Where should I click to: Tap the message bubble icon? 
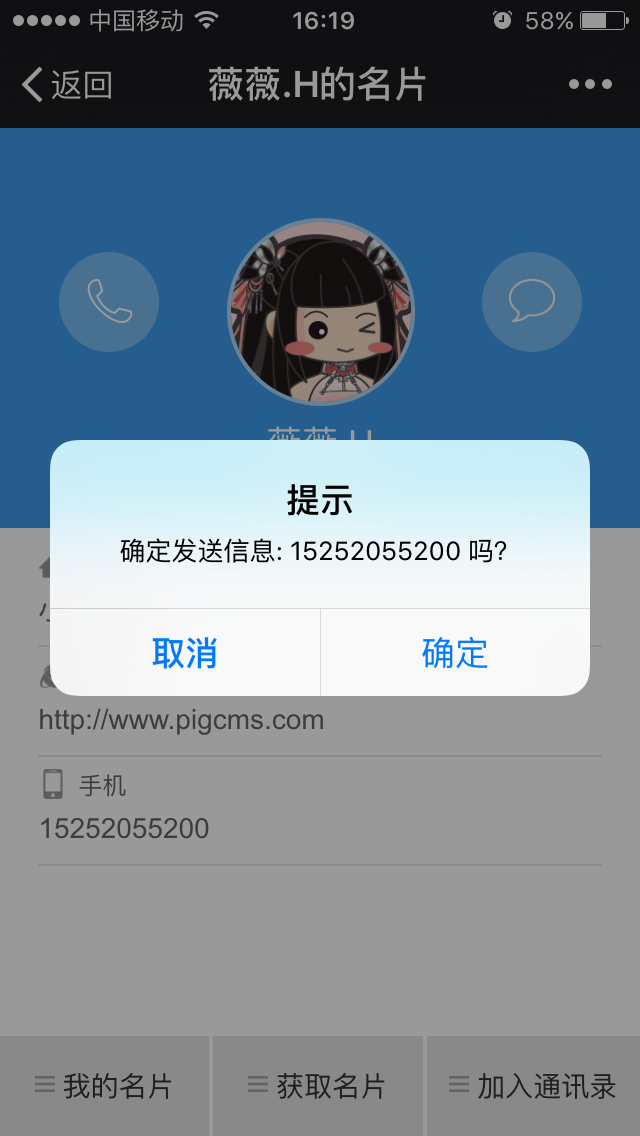click(x=531, y=301)
